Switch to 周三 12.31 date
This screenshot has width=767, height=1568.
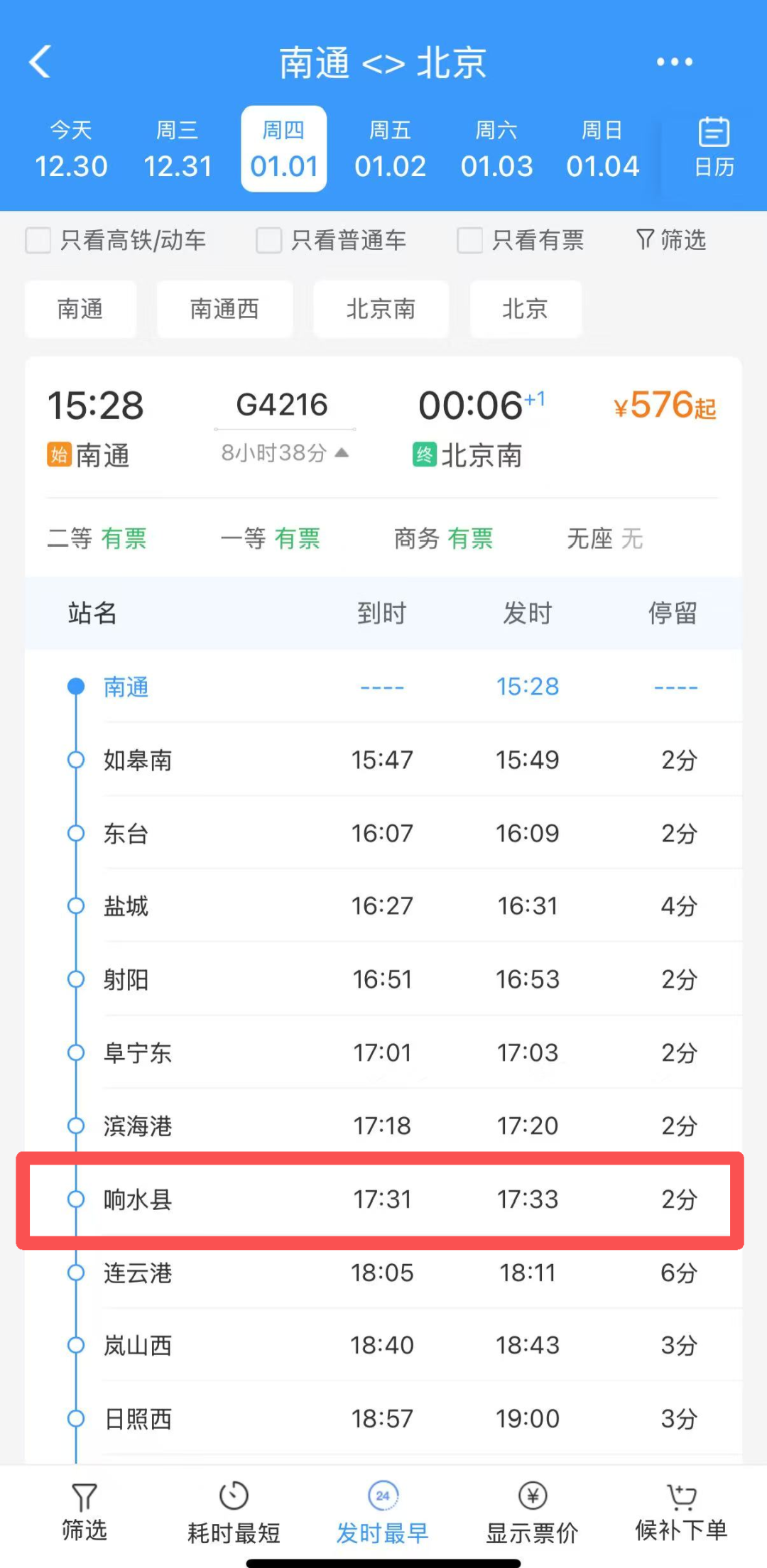point(178,149)
